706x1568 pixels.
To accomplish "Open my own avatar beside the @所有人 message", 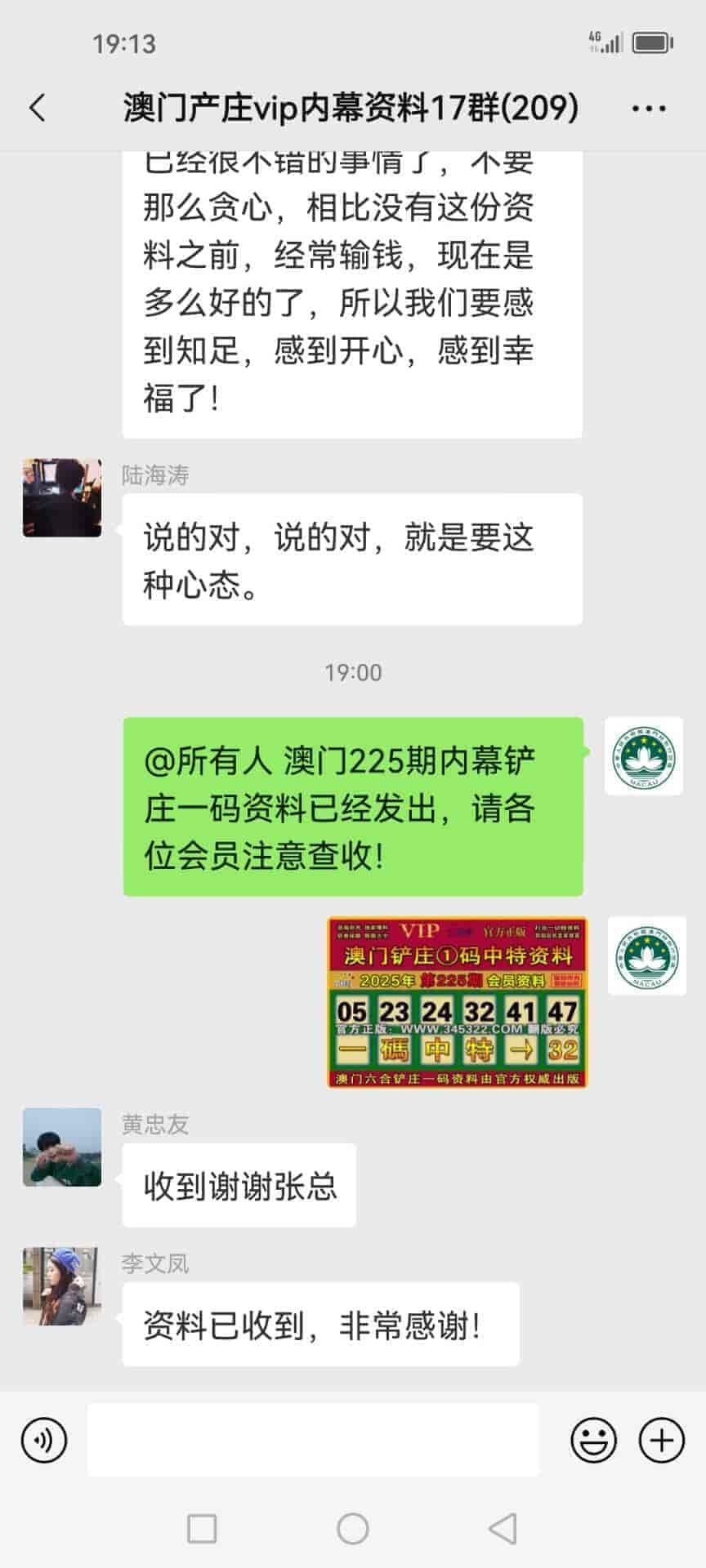I will point(644,756).
